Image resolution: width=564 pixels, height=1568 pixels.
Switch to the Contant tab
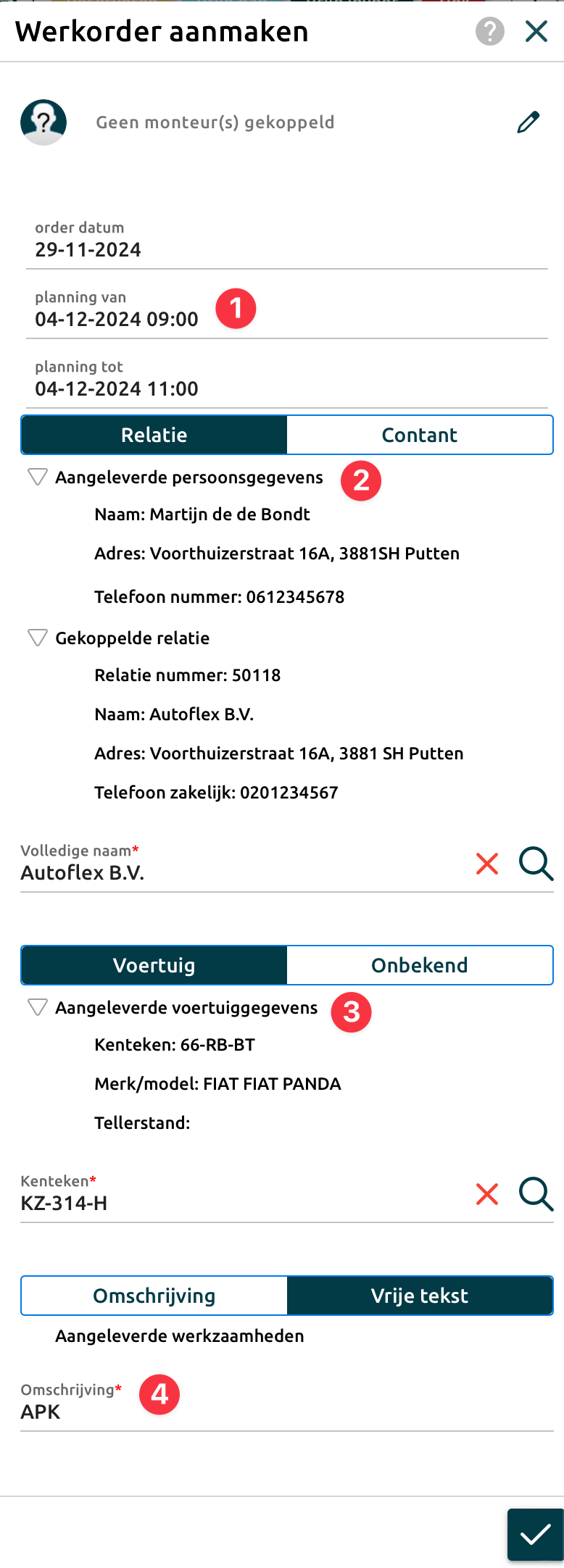(x=420, y=435)
